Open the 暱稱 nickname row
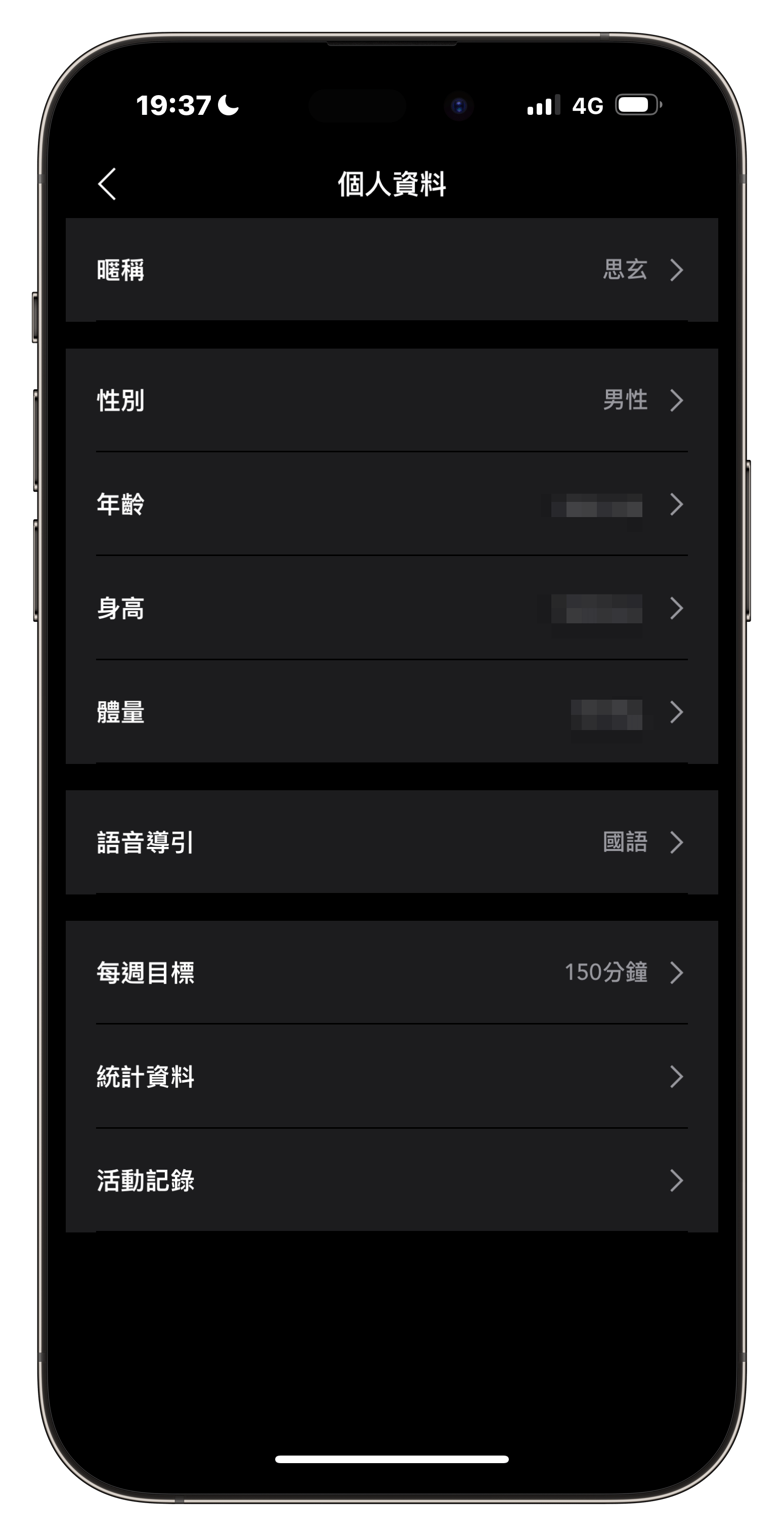This screenshot has width=784, height=1536. click(x=391, y=270)
